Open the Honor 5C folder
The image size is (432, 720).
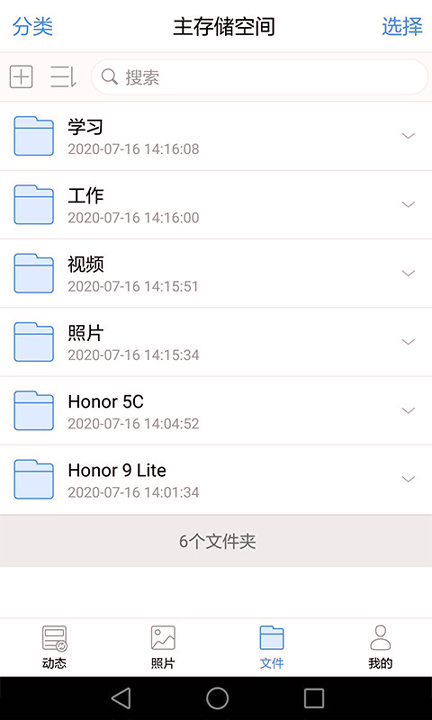[216, 411]
